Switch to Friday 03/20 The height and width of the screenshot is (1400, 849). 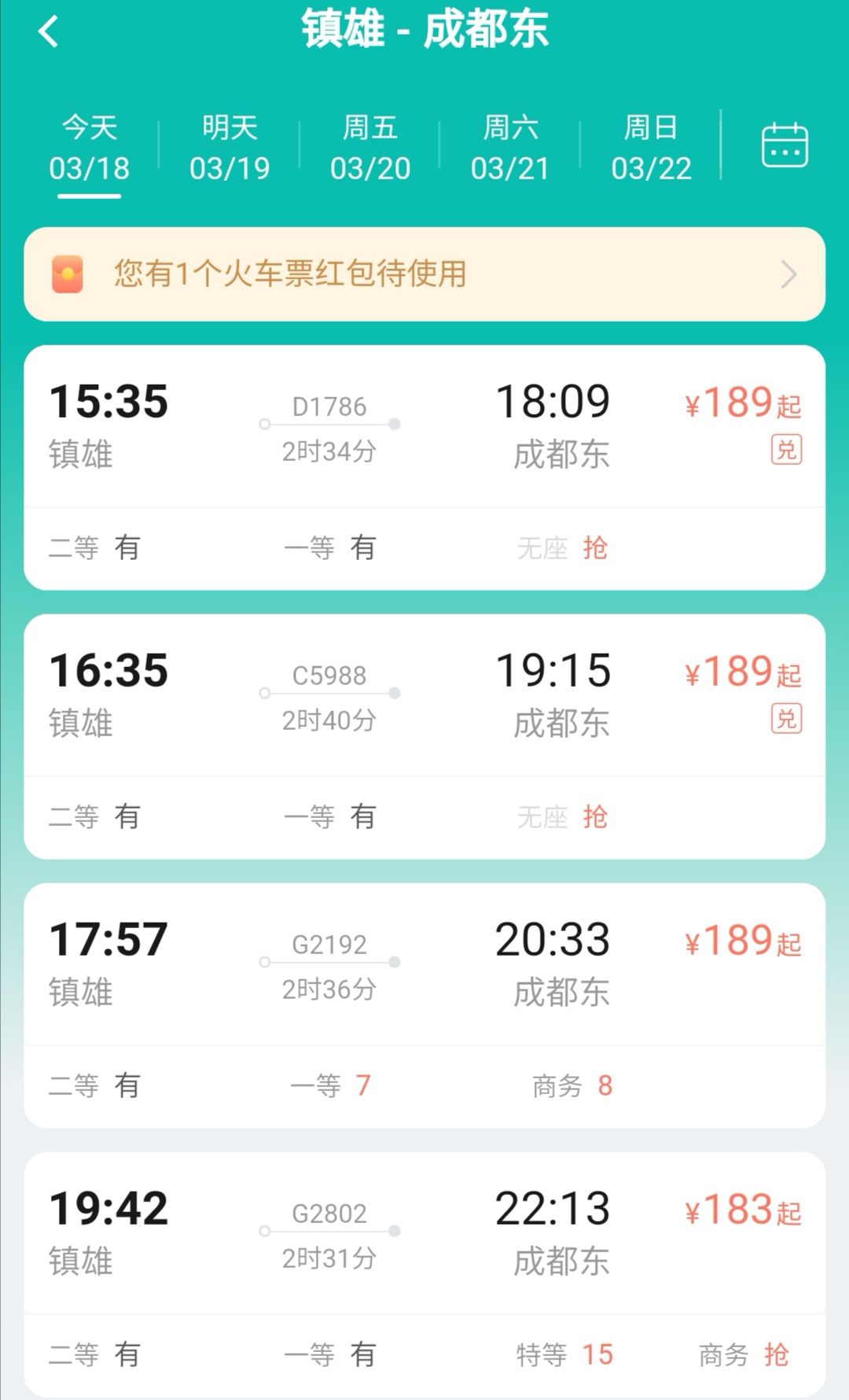[x=370, y=148]
